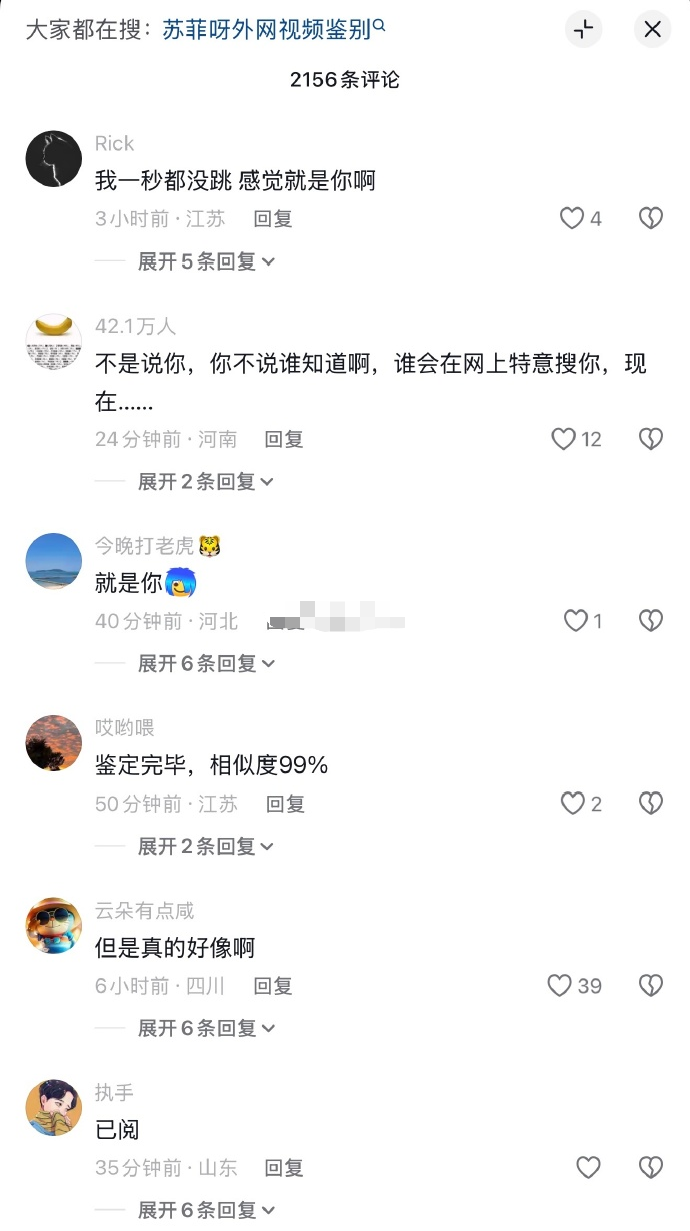Like Rick's comment
This screenshot has height=1231, width=690.
click(572, 218)
